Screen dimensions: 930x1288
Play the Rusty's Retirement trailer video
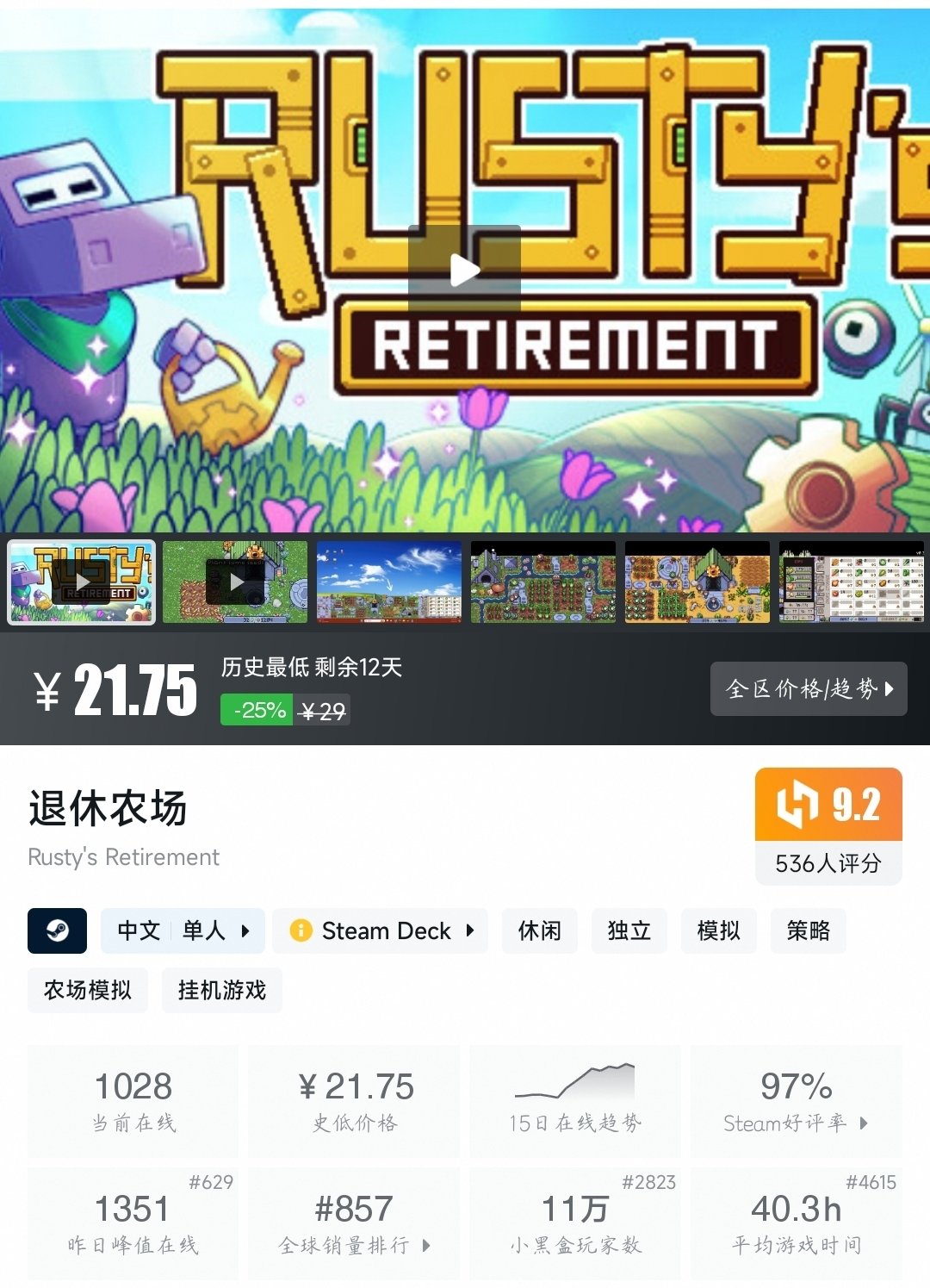(x=464, y=271)
